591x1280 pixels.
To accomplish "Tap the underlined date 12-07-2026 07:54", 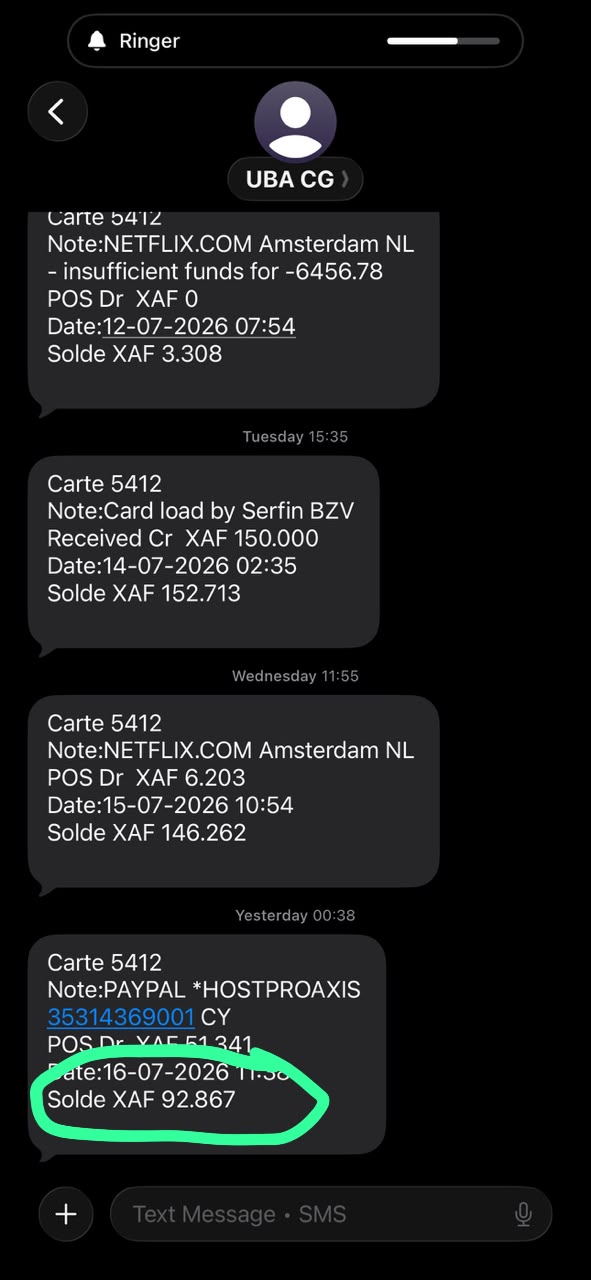I will point(199,326).
